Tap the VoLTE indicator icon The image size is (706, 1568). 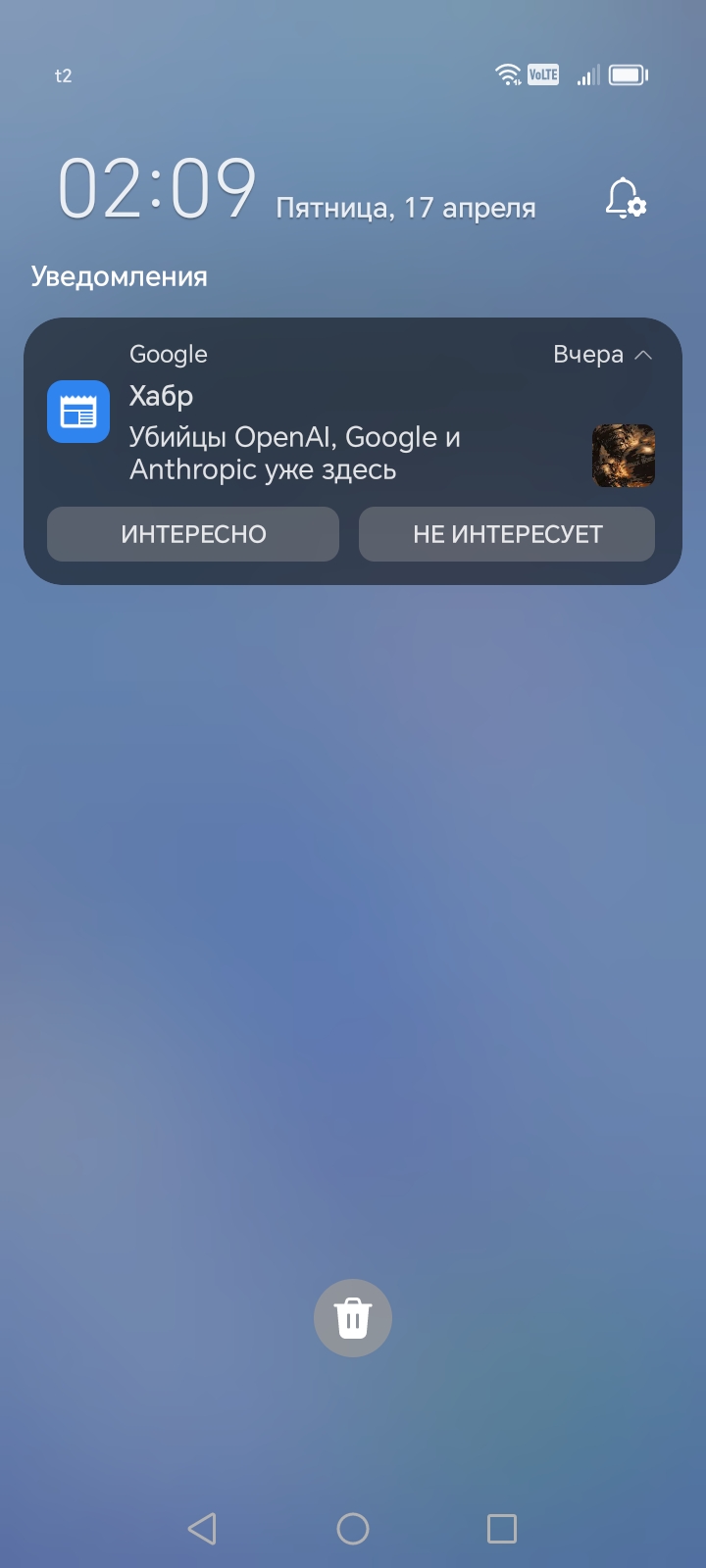pyautogui.click(x=542, y=73)
